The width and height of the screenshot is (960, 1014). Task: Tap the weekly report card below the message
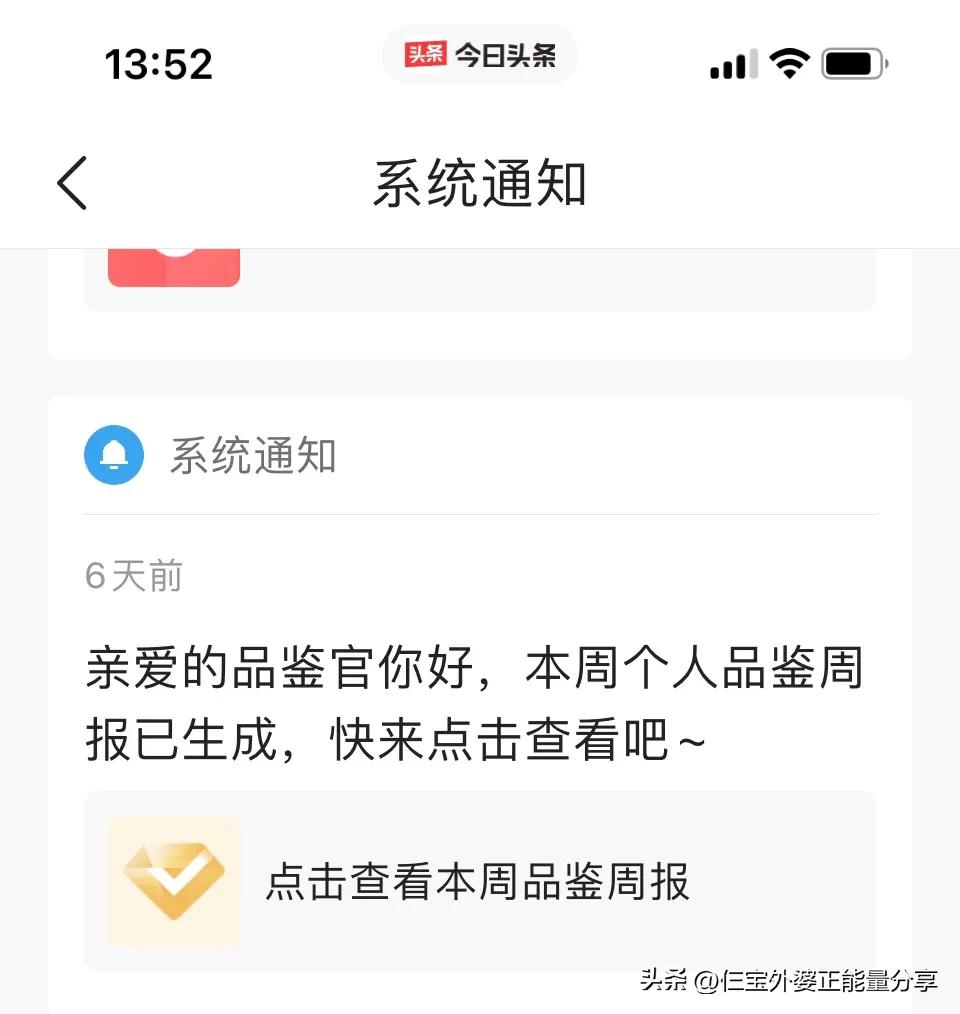point(478,884)
